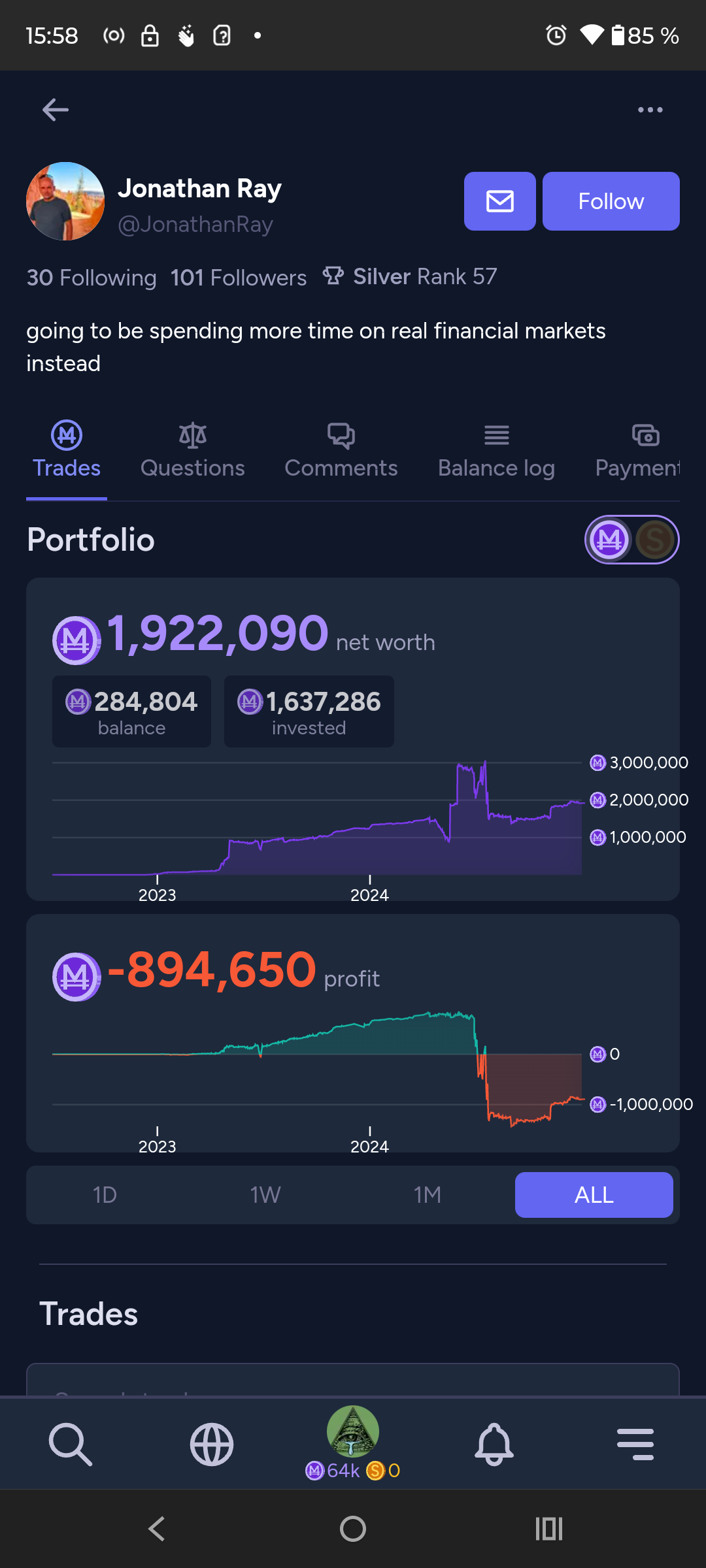Viewport: 706px width, 1568px height.
Task: Select the 1W time range
Action: coord(265,1195)
